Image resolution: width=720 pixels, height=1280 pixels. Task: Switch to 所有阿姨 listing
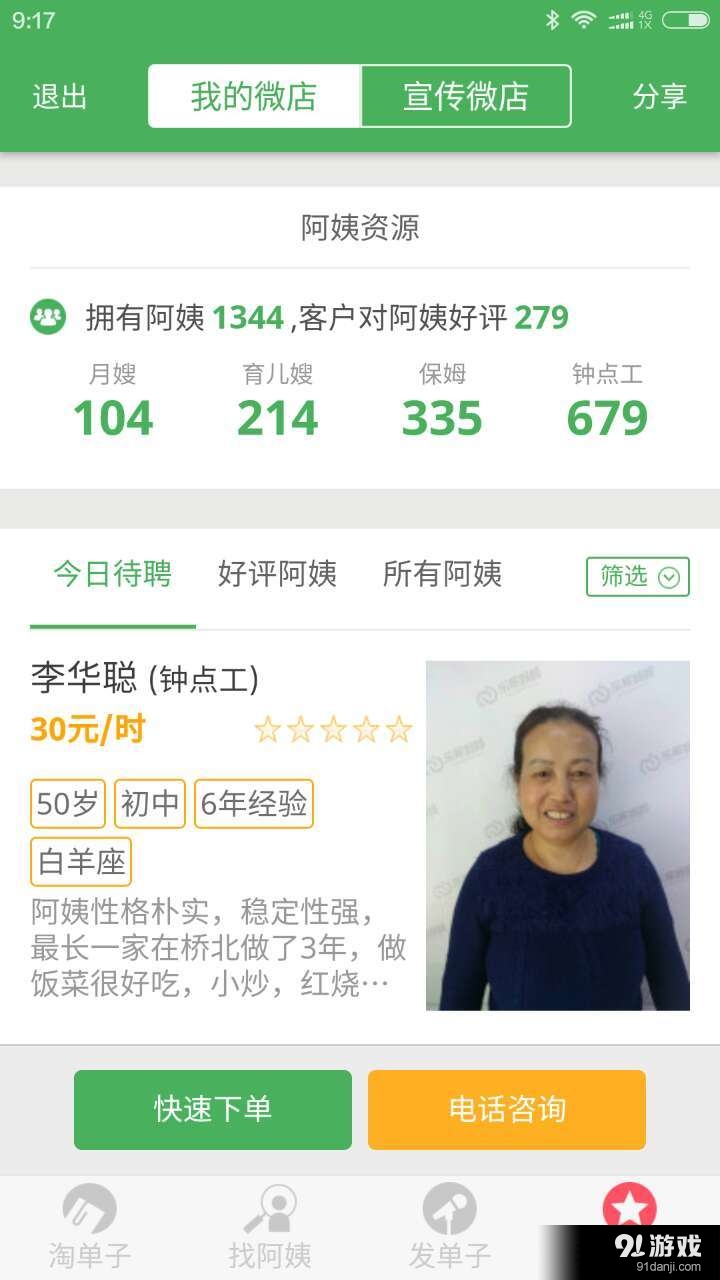click(443, 576)
